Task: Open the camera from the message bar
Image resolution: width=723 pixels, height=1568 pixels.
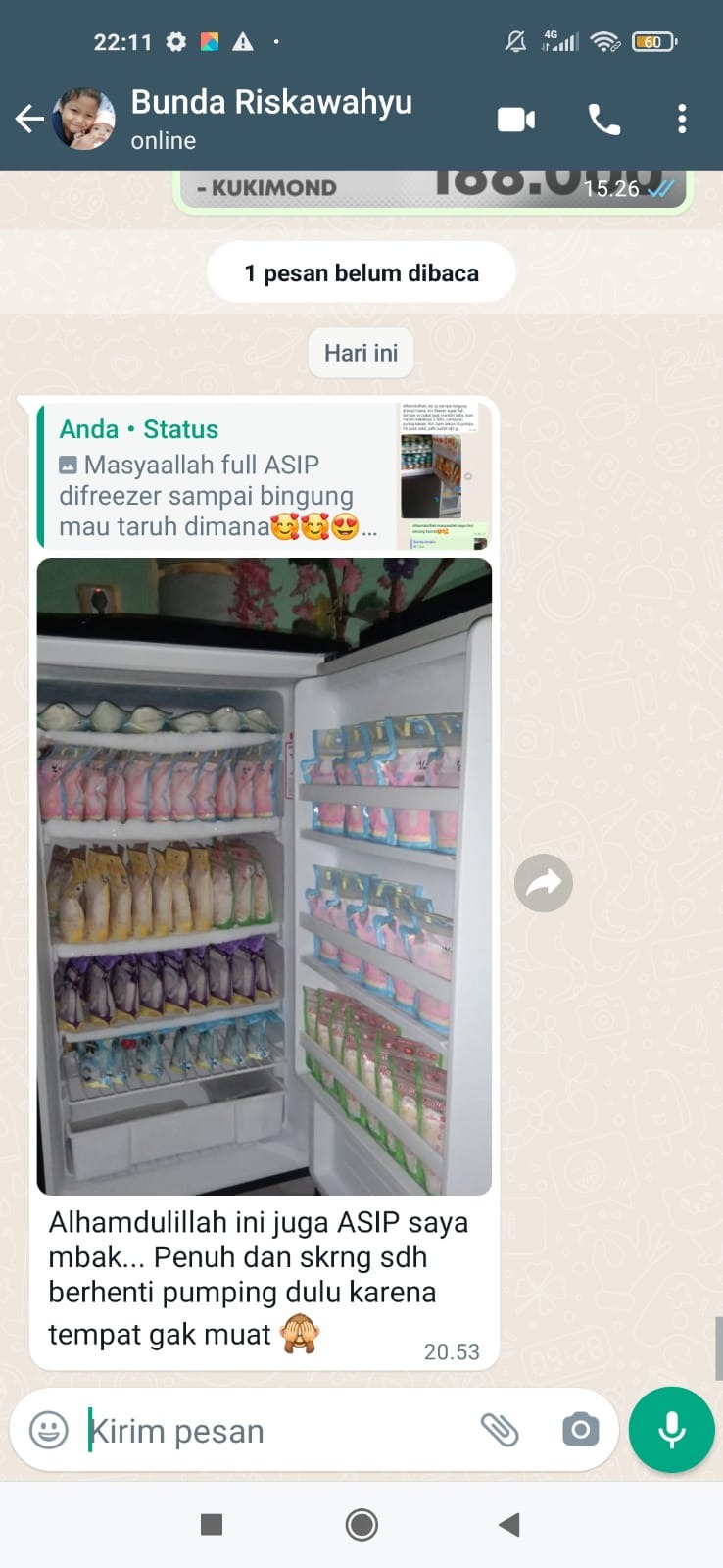Action: pyautogui.click(x=580, y=1430)
